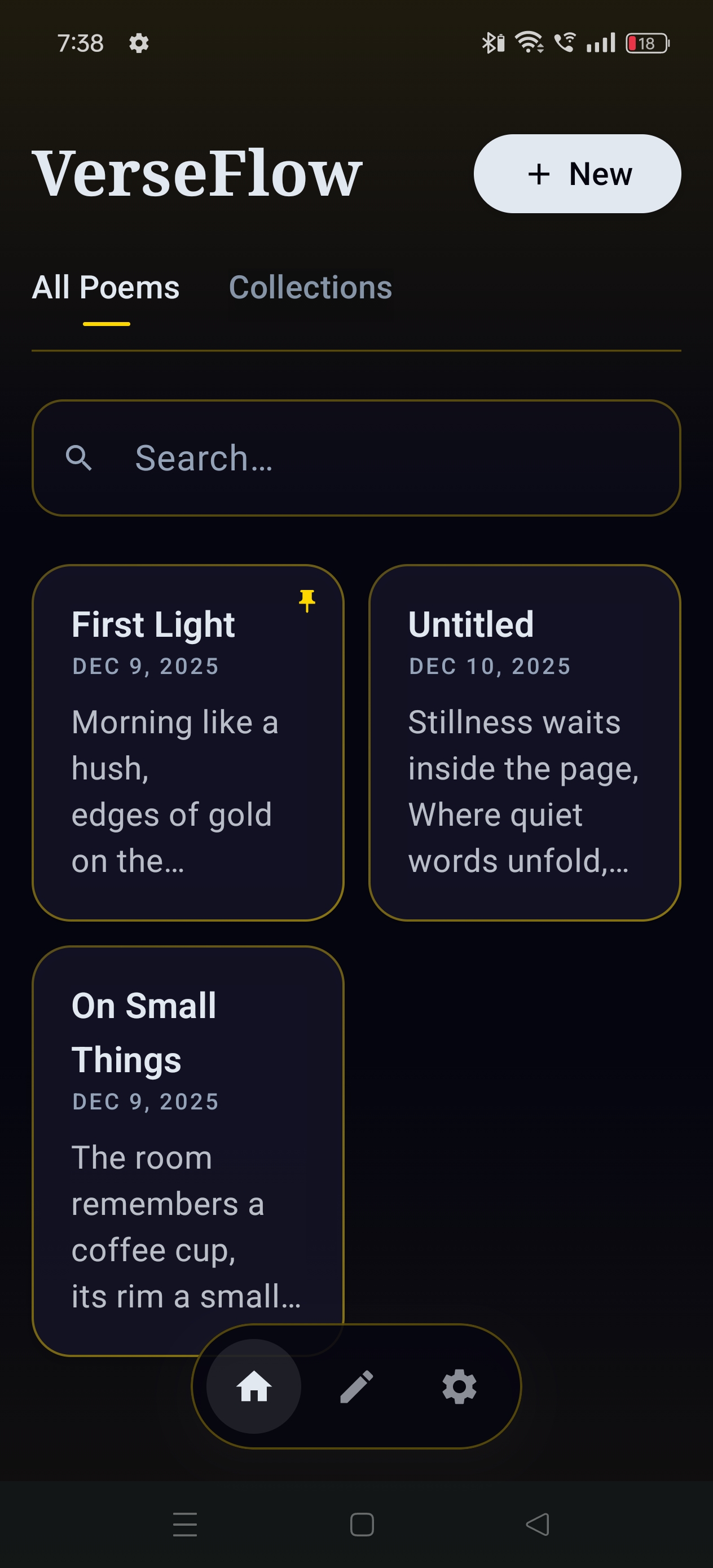Switch to the Collections tab

point(310,287)
